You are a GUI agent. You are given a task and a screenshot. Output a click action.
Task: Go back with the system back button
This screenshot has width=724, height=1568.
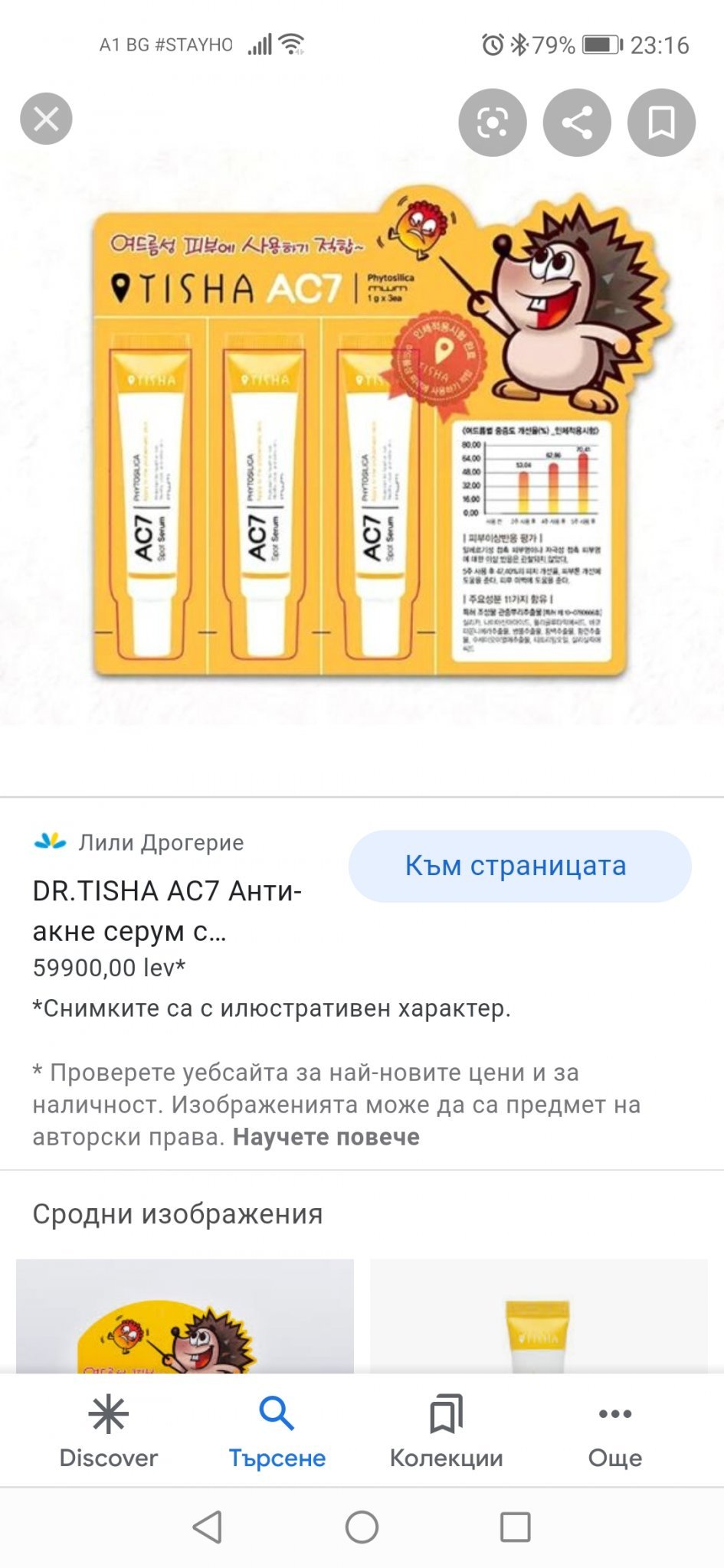[x=208, y=1527]
